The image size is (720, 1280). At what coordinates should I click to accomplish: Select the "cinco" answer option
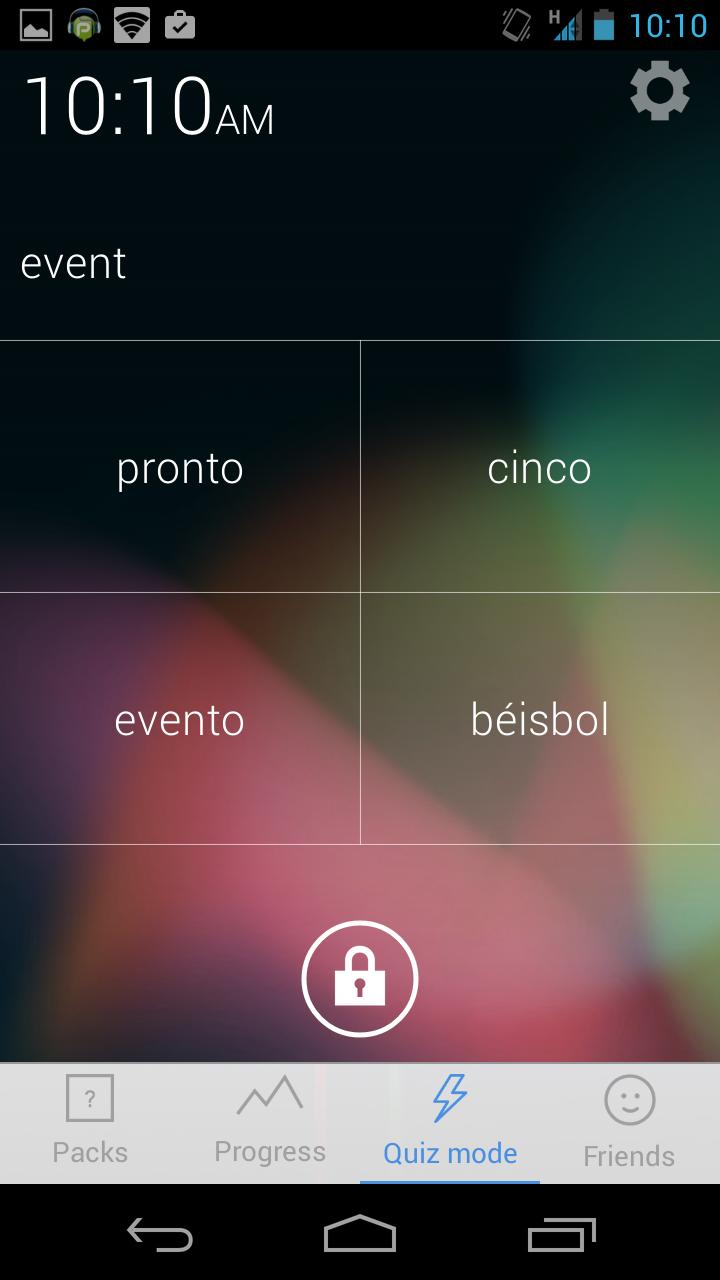pyautogui.click(x=540, y=467)
